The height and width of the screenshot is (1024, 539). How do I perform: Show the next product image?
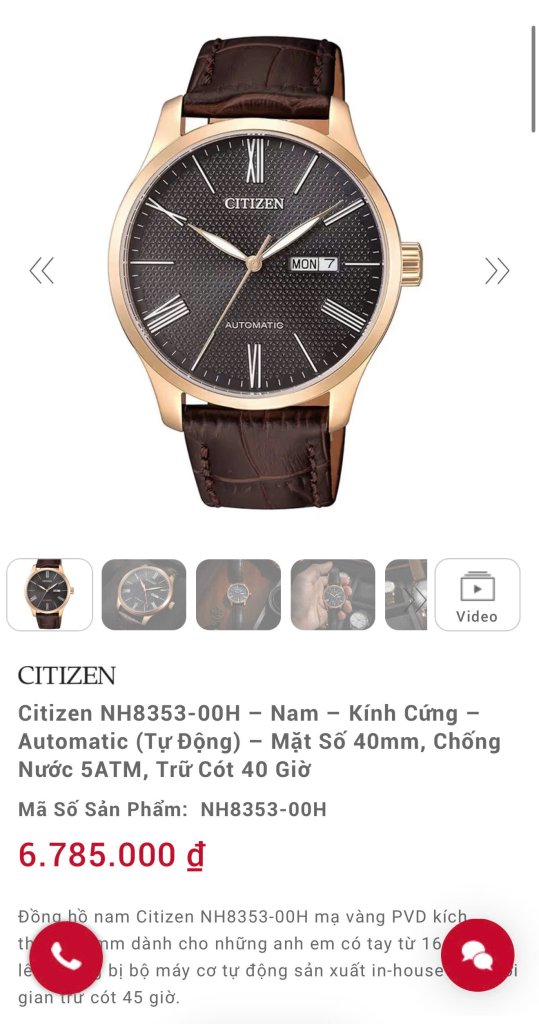497,270
